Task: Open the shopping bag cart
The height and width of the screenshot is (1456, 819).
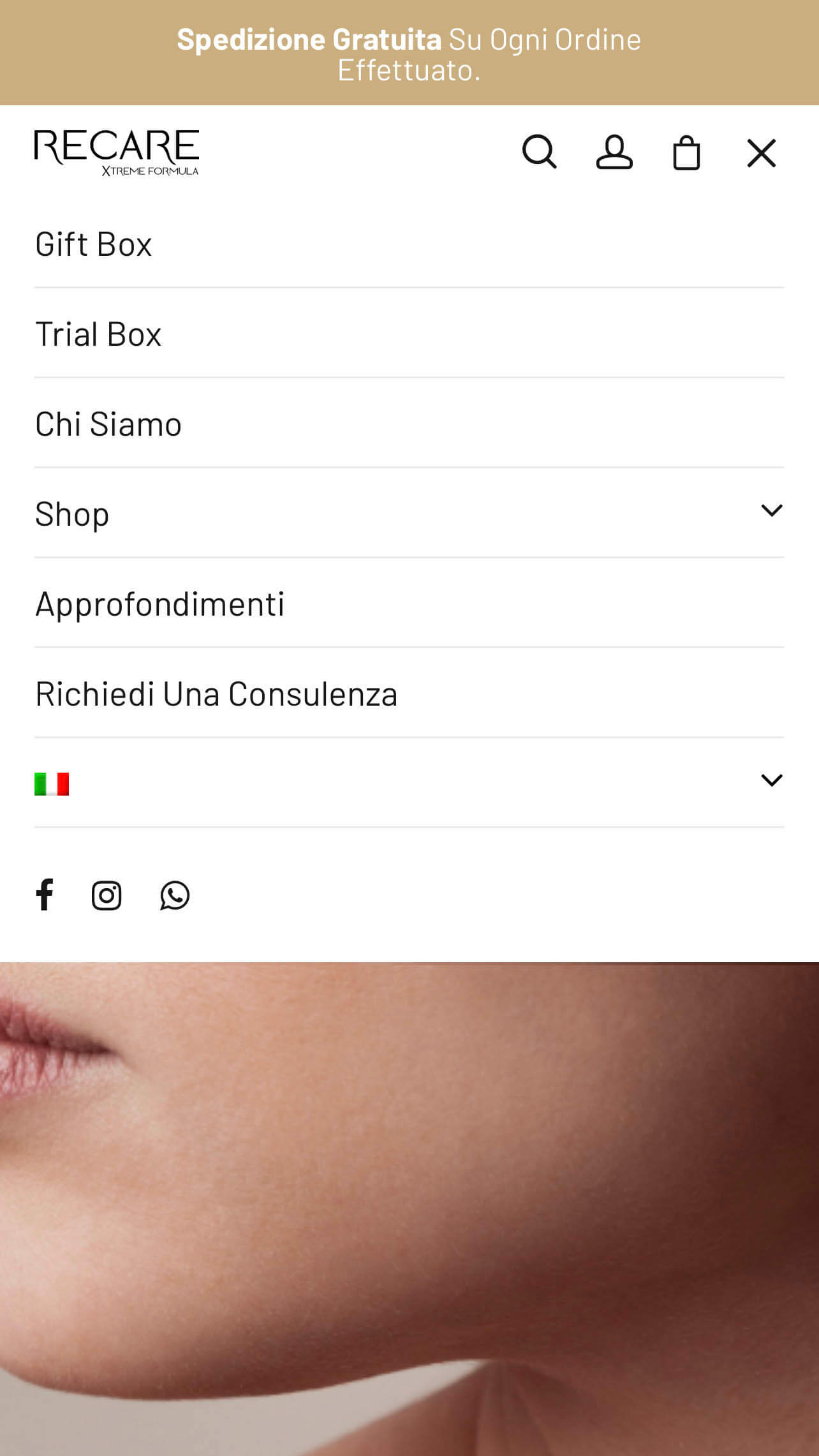Action: [687, 152]
